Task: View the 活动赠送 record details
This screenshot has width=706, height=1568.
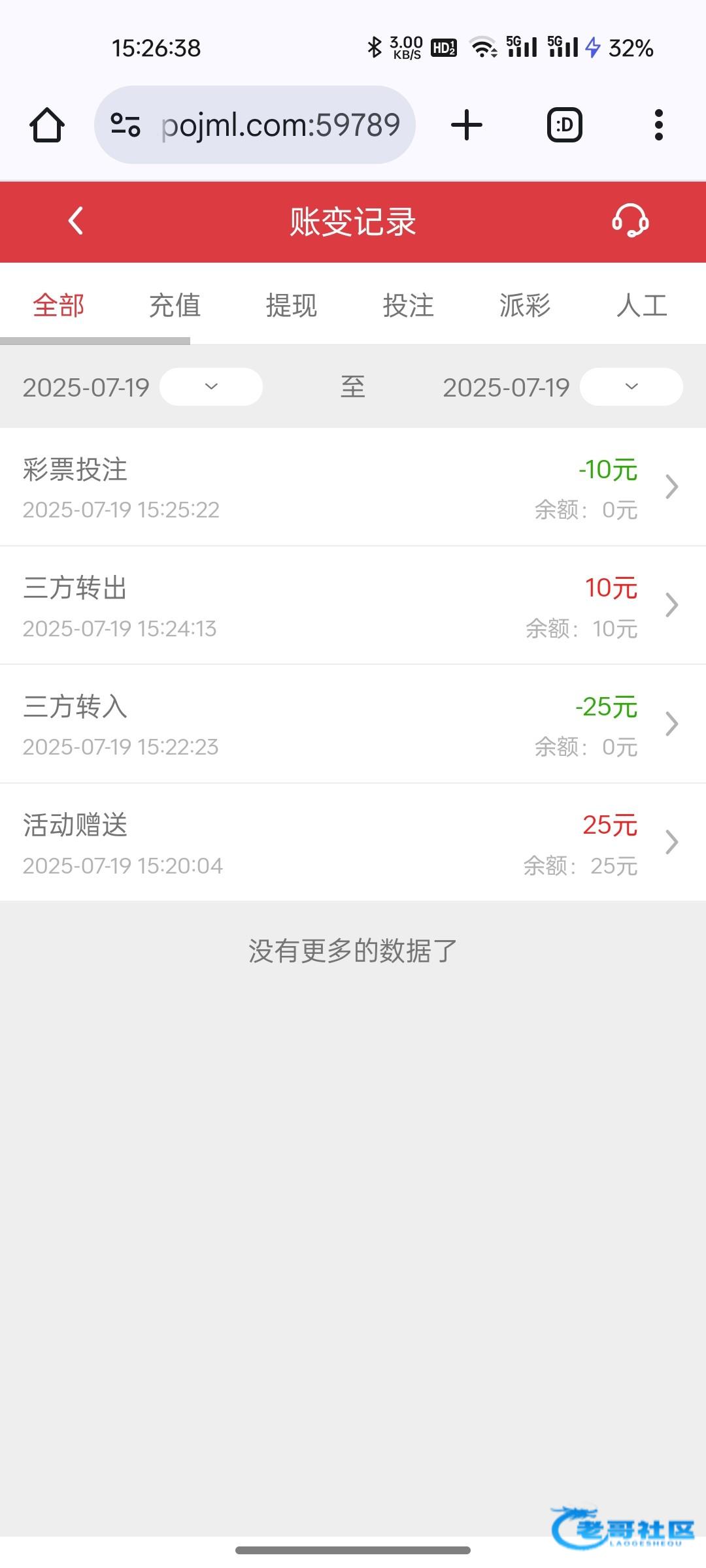Action: point(353,843)
